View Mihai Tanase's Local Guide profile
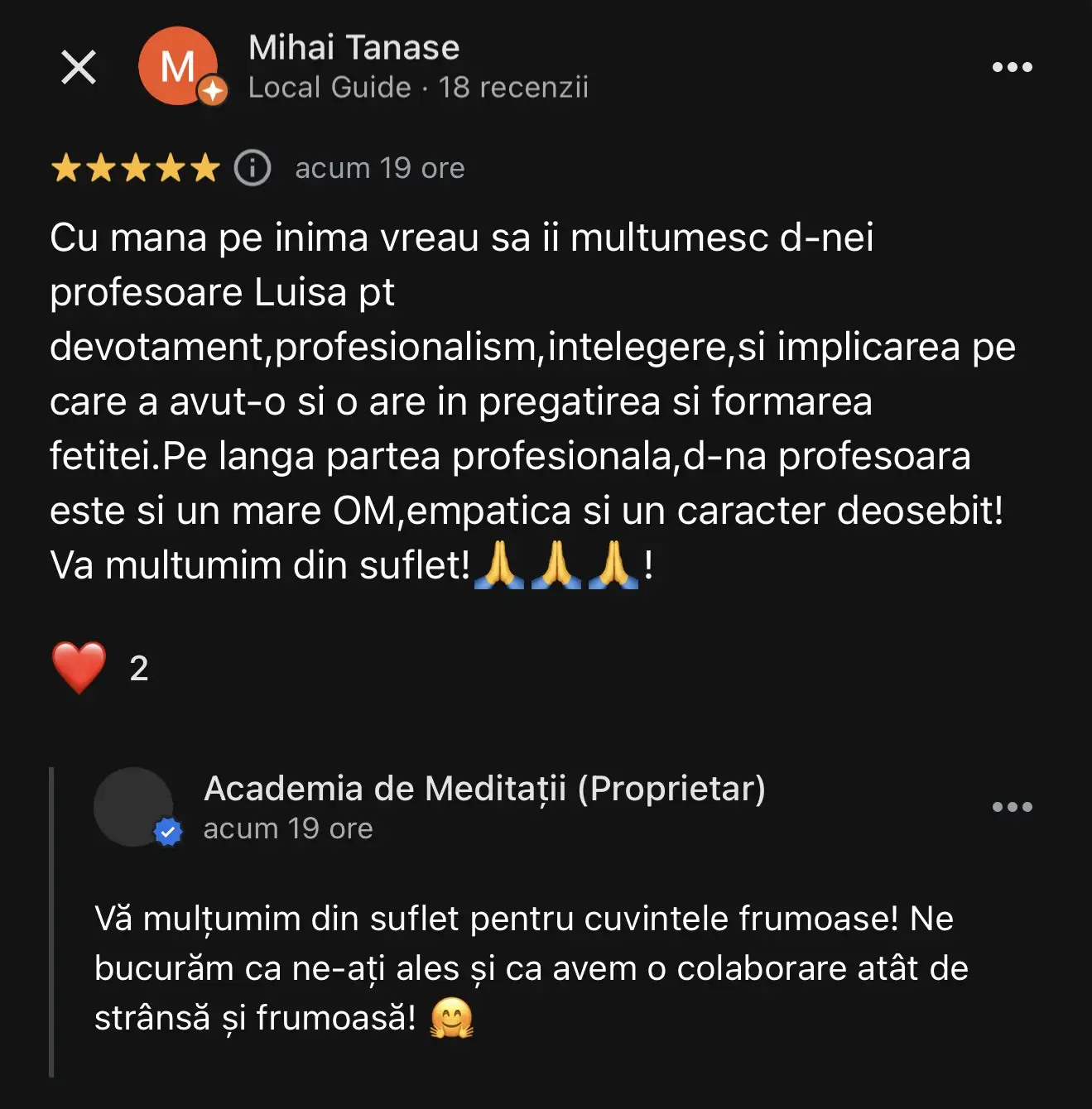This screenshot has width=1092, height=1109. click(330, 88)
